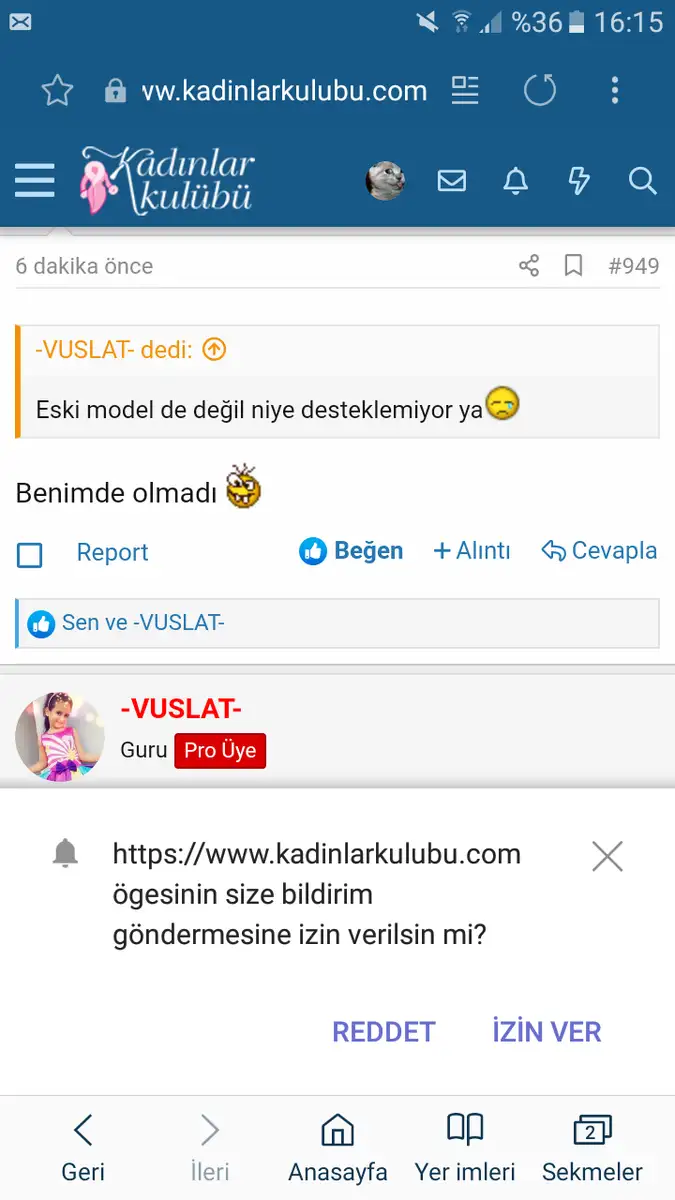Reload the current page
Screen dimensions: 675x1200
point(540,91)
